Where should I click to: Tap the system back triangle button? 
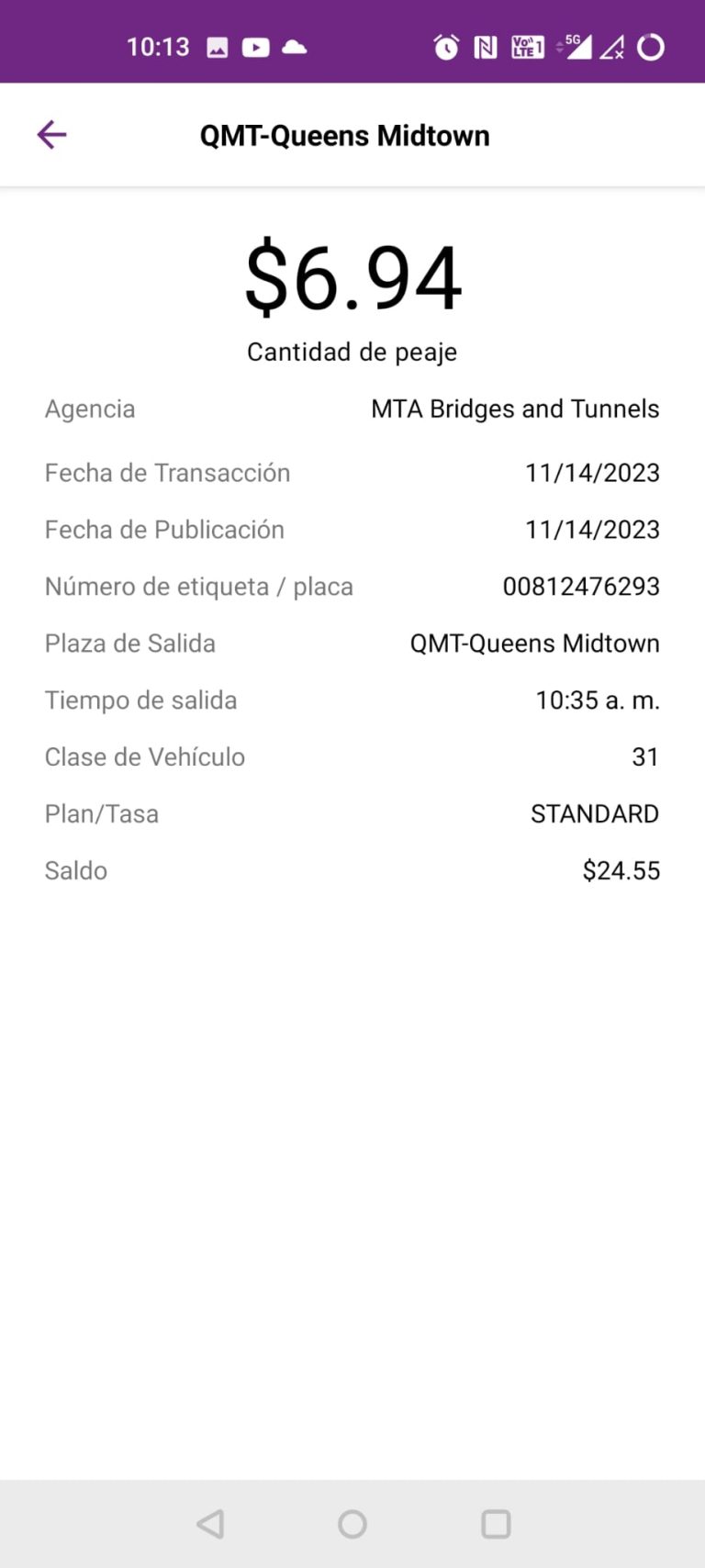tap(210, 1524)
